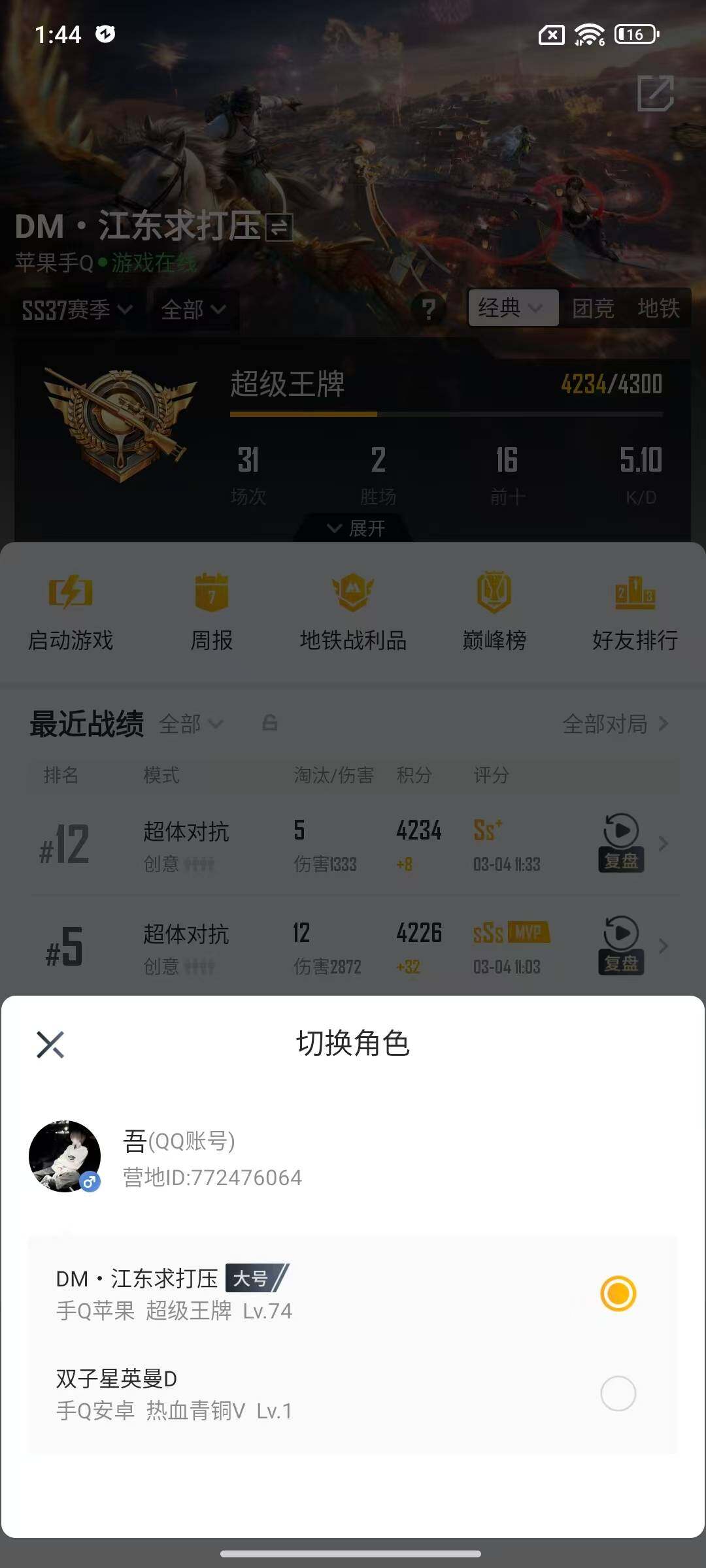Screen dimensions: 706x1568
Task: Tap the 超级王牌 rank progress bar
Action: coord(446,413)
